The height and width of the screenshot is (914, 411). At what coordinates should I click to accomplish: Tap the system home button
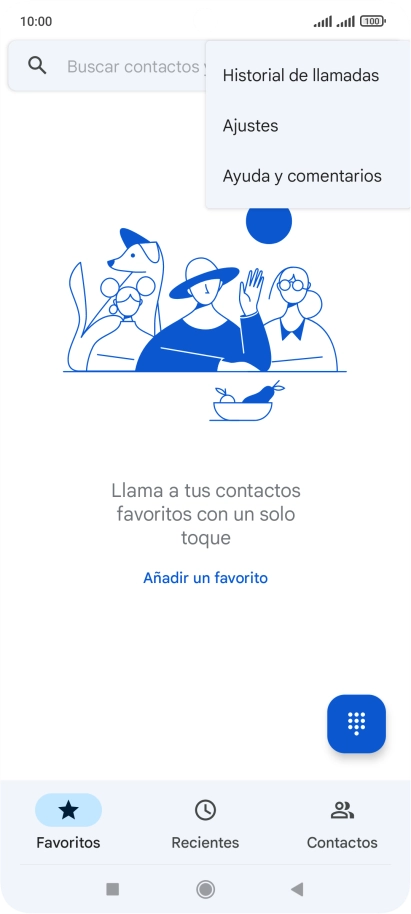205,889
